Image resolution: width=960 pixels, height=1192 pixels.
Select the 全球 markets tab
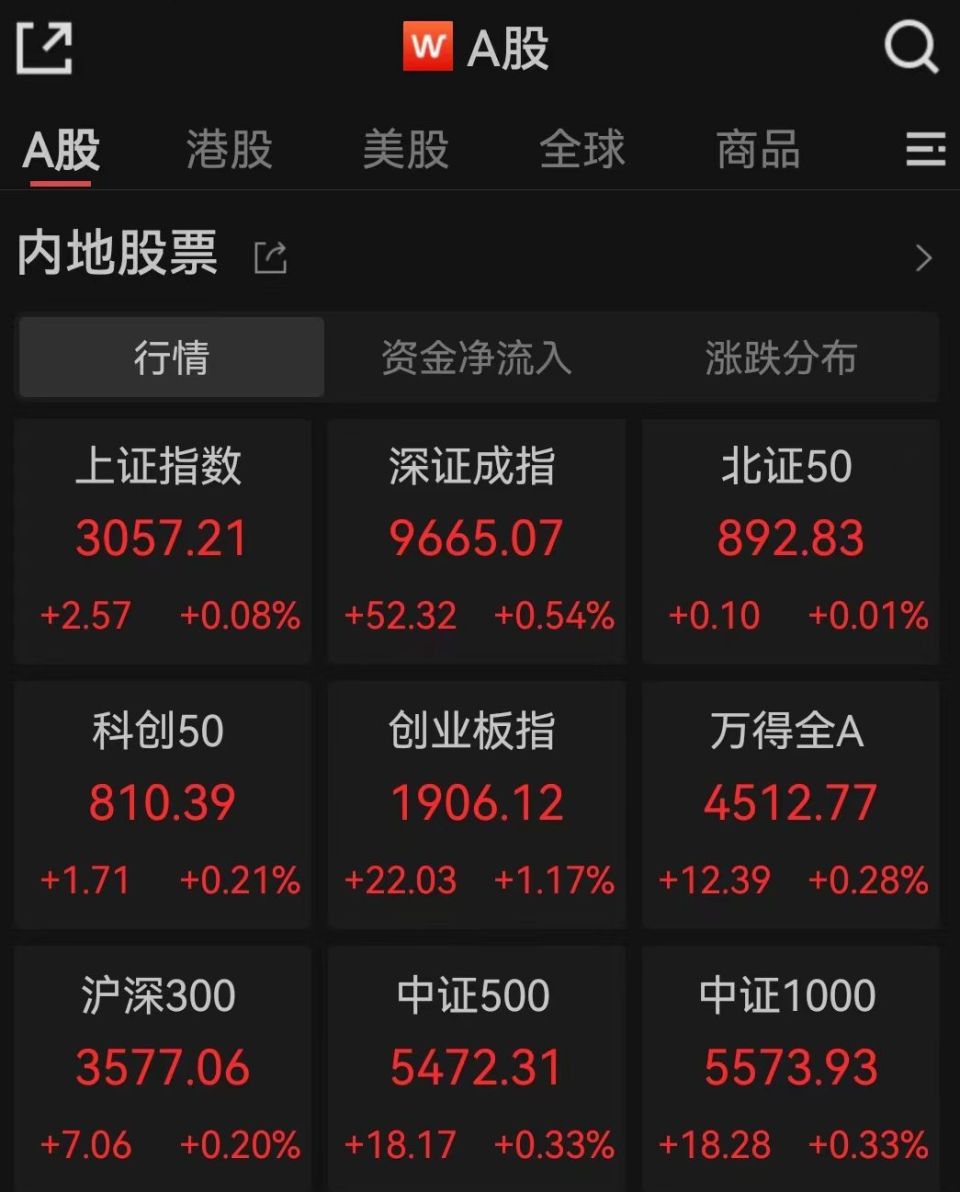coord(581,150)
